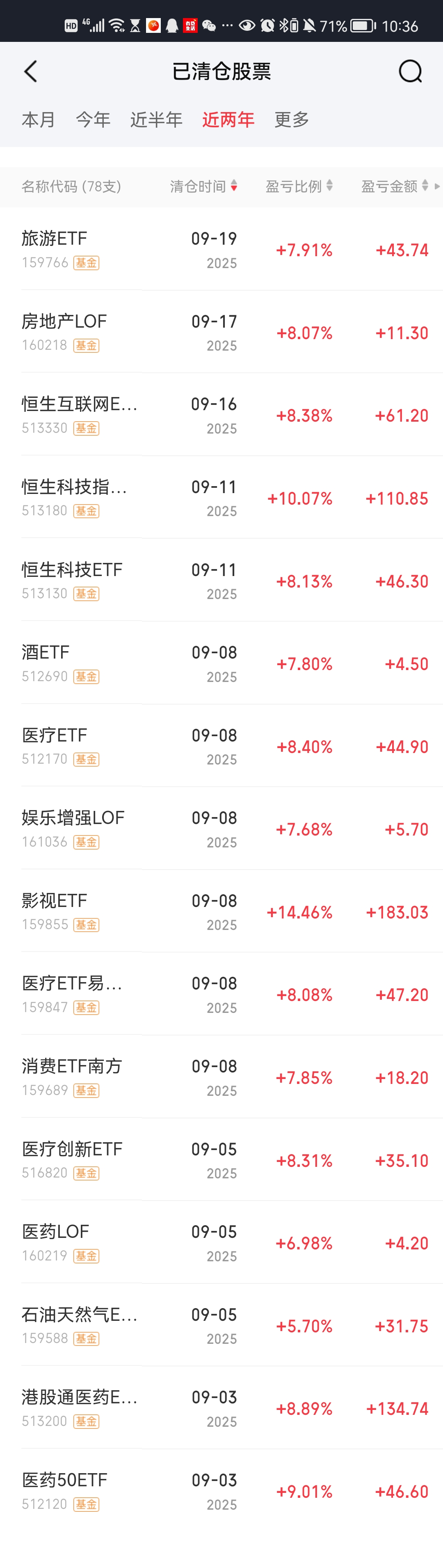443x1568 pixels.
Task: Switch to 本月 tab
Action: (x=38, y=119)
